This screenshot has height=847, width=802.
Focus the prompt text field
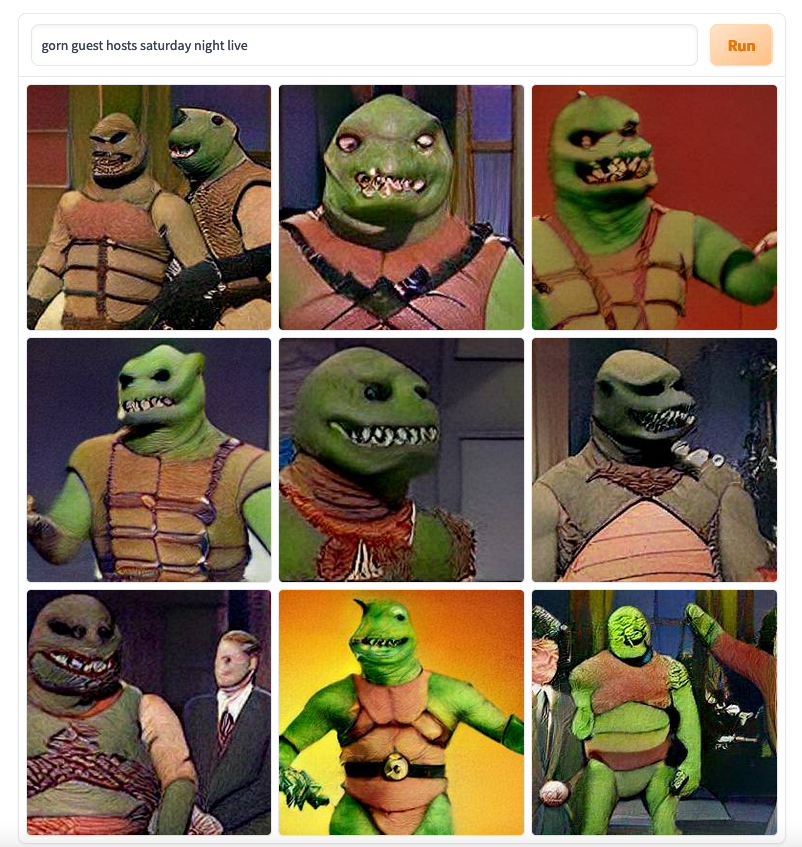(364, 45)
